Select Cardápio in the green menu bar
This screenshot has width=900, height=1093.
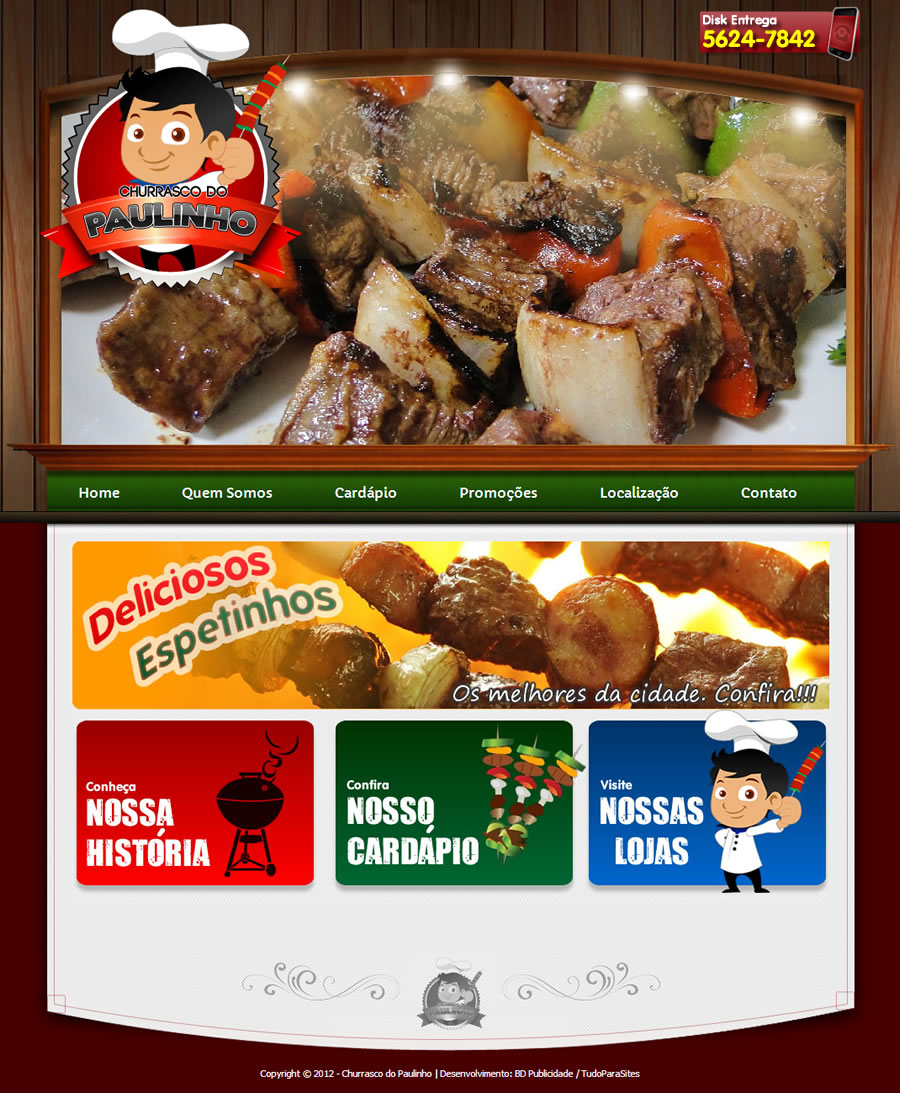coord(366,493)
